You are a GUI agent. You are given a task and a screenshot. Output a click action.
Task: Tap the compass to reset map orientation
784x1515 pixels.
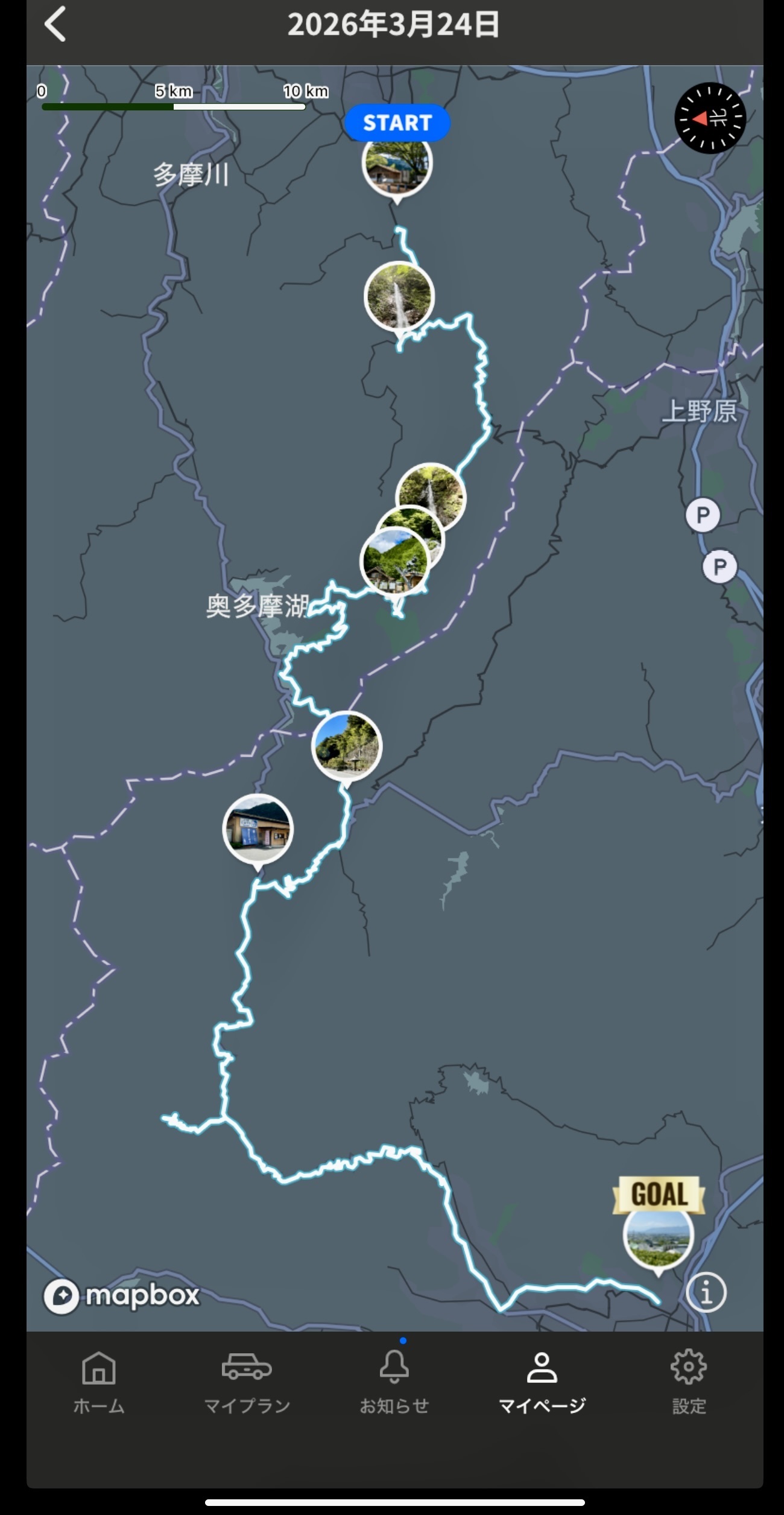710,118
